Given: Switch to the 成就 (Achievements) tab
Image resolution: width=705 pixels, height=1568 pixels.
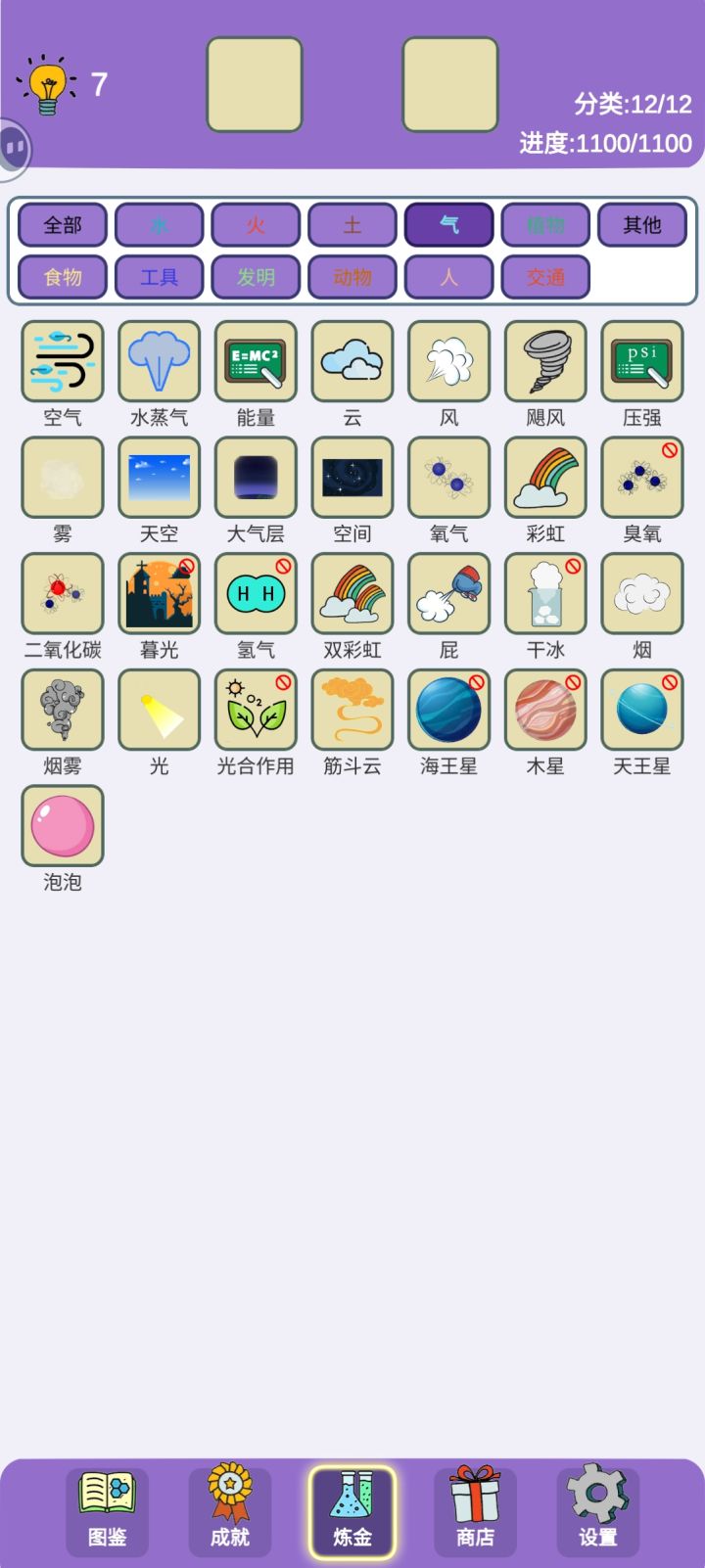Looking at the screenshot, I should click(x=230, y=1510).
